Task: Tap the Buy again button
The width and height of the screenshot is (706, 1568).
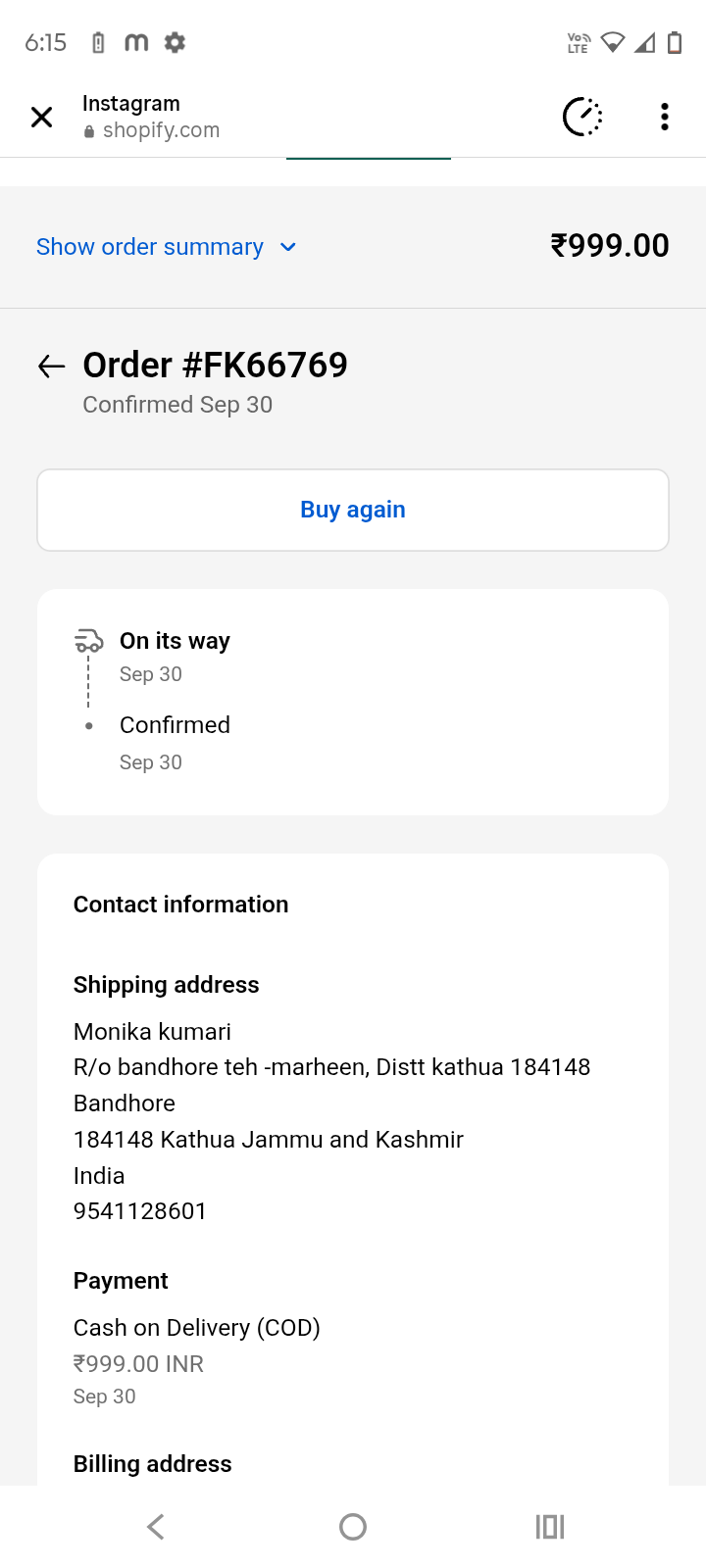Action: (x=353, y=510)
